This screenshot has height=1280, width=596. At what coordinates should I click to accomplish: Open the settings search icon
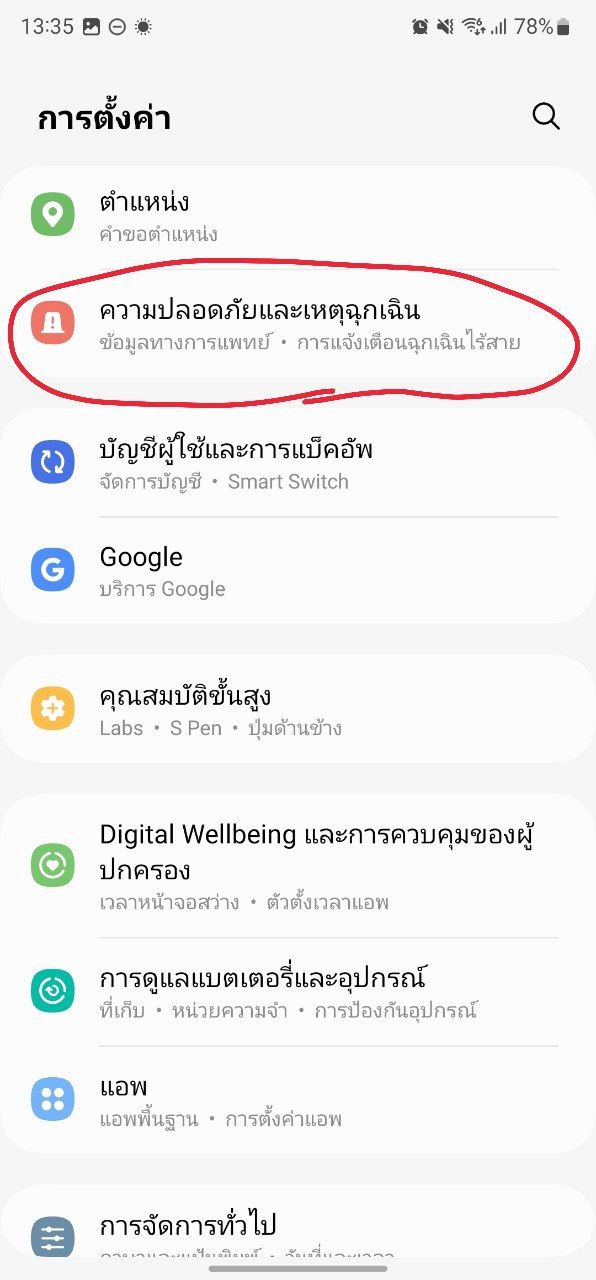(545, 116)
